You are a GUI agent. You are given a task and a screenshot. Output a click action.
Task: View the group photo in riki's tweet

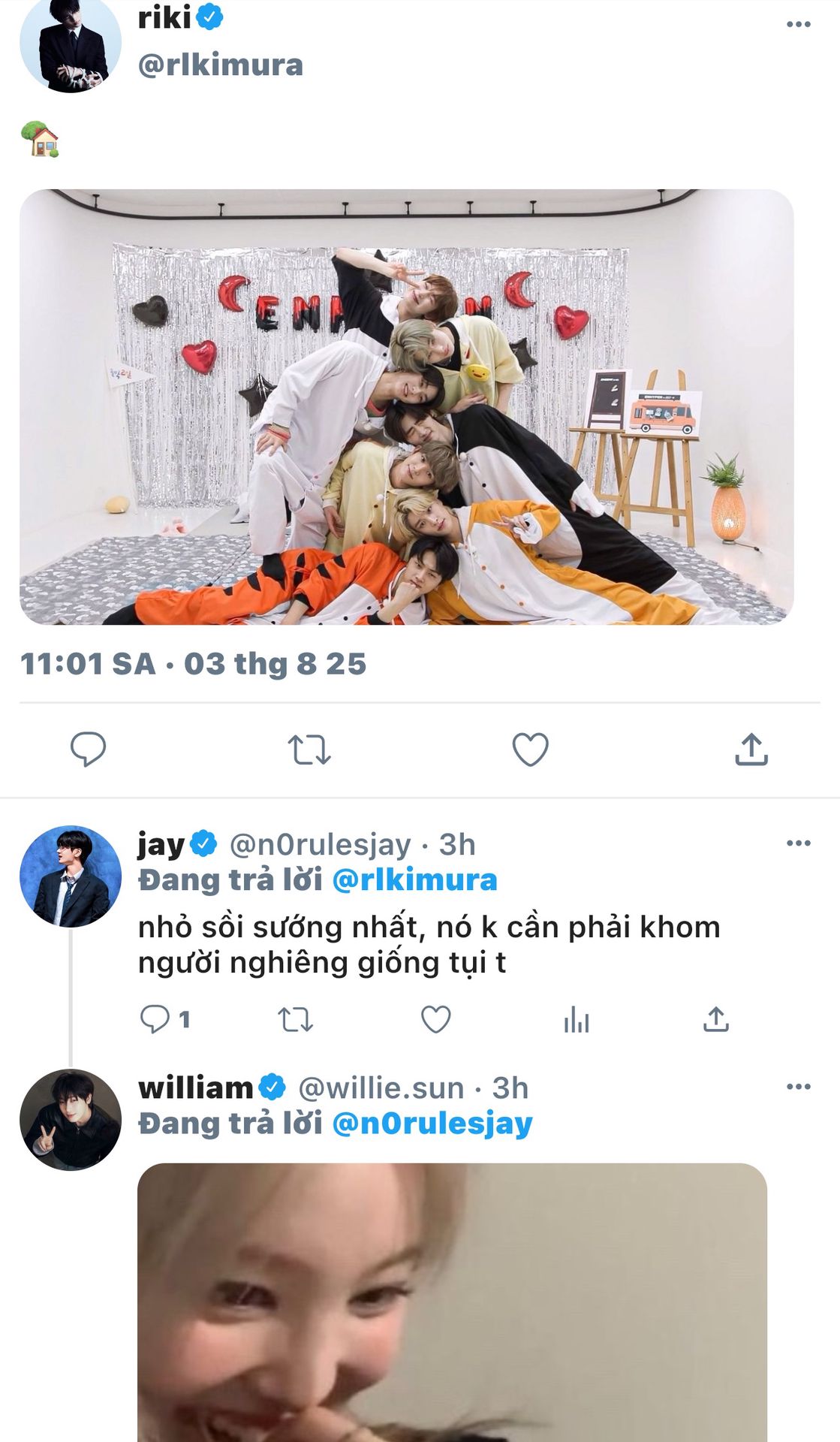(x=407, y=407)
